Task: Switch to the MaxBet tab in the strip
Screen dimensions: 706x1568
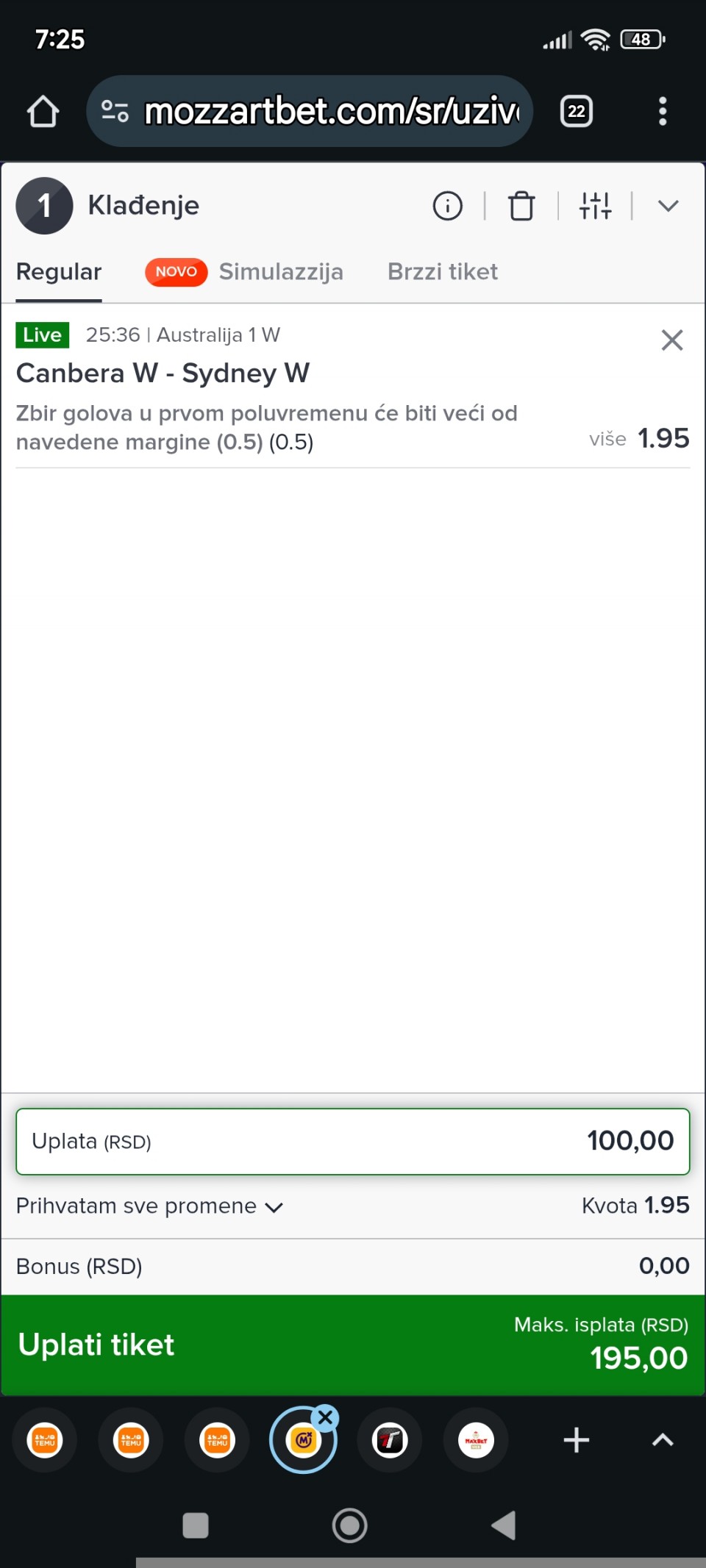Action: pos(476,1440)
